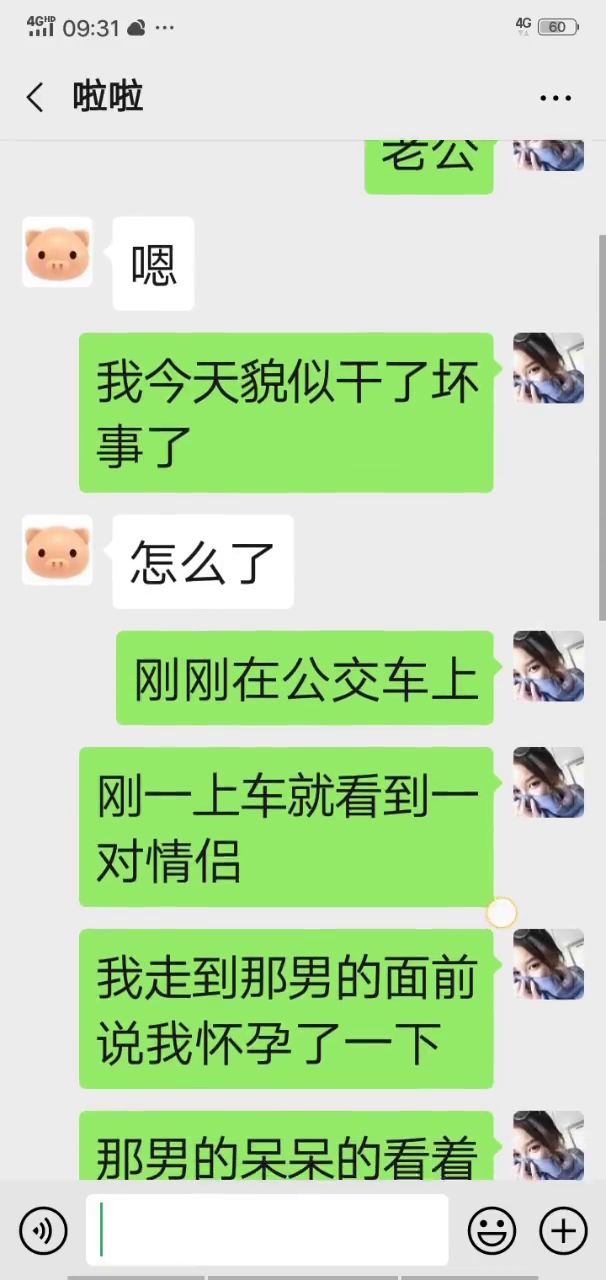This screenshot has width=606, height=1280.
Task: Open the plus attachment menu
Action: pyautogui.click(x=563, y=1230)
